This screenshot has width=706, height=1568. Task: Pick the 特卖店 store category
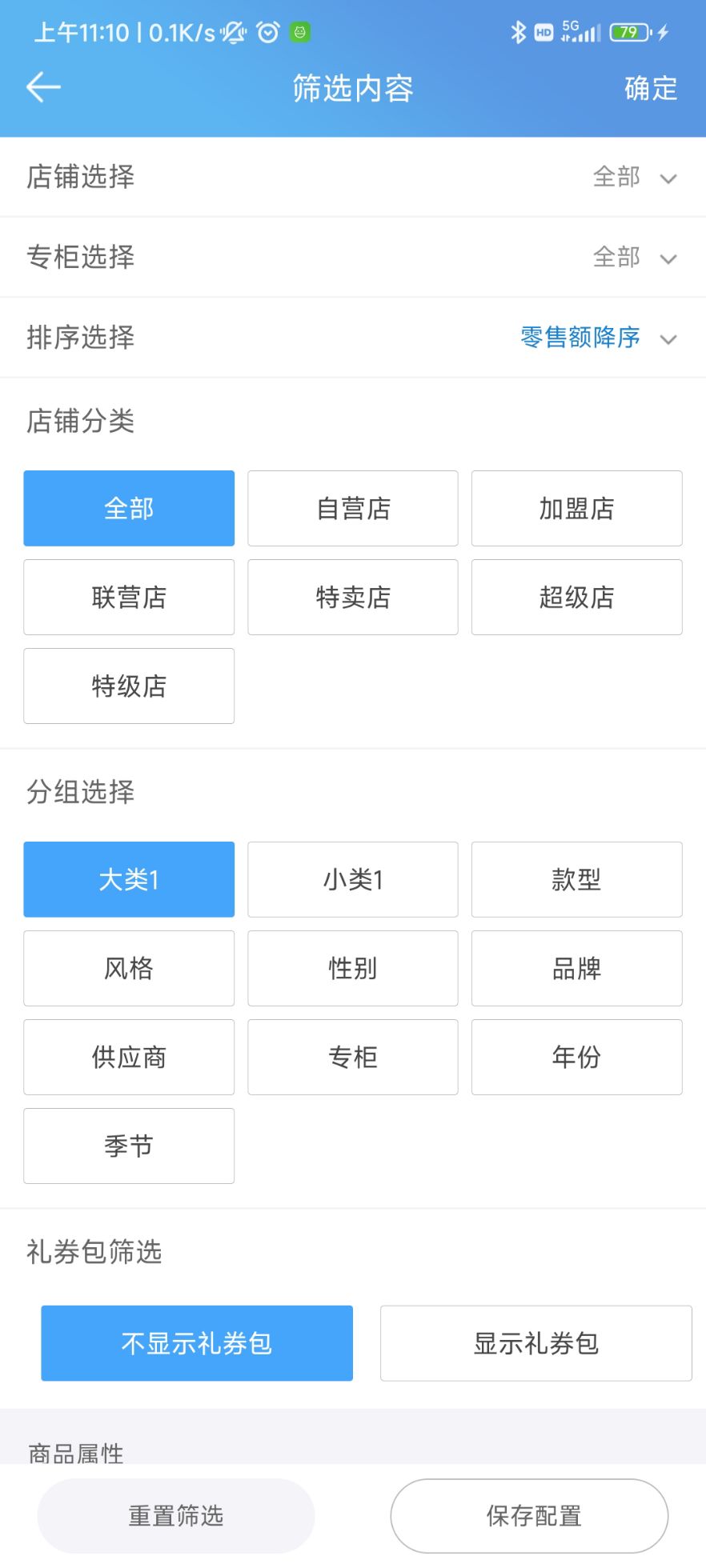click(353, 598)
